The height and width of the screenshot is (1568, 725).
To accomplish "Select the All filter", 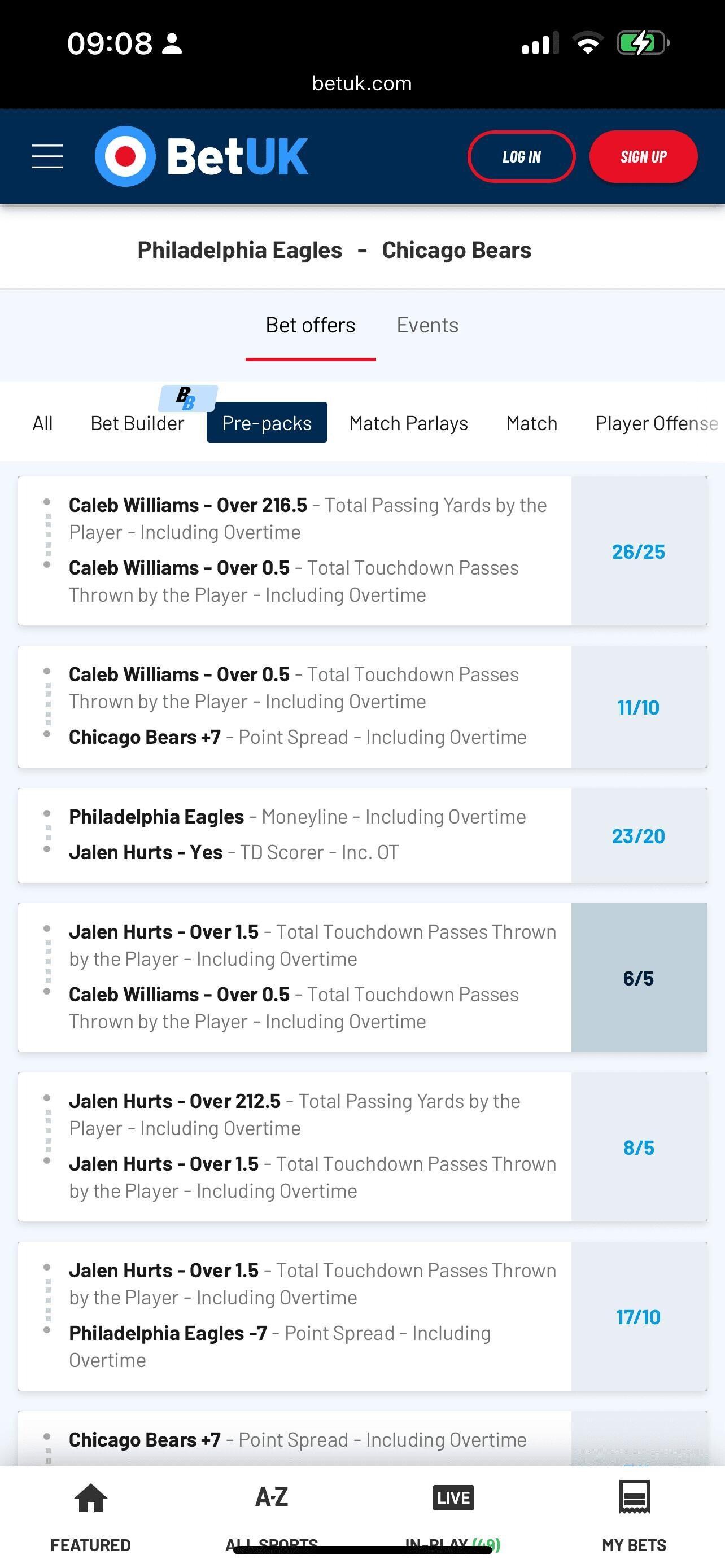I will [42, 423].
